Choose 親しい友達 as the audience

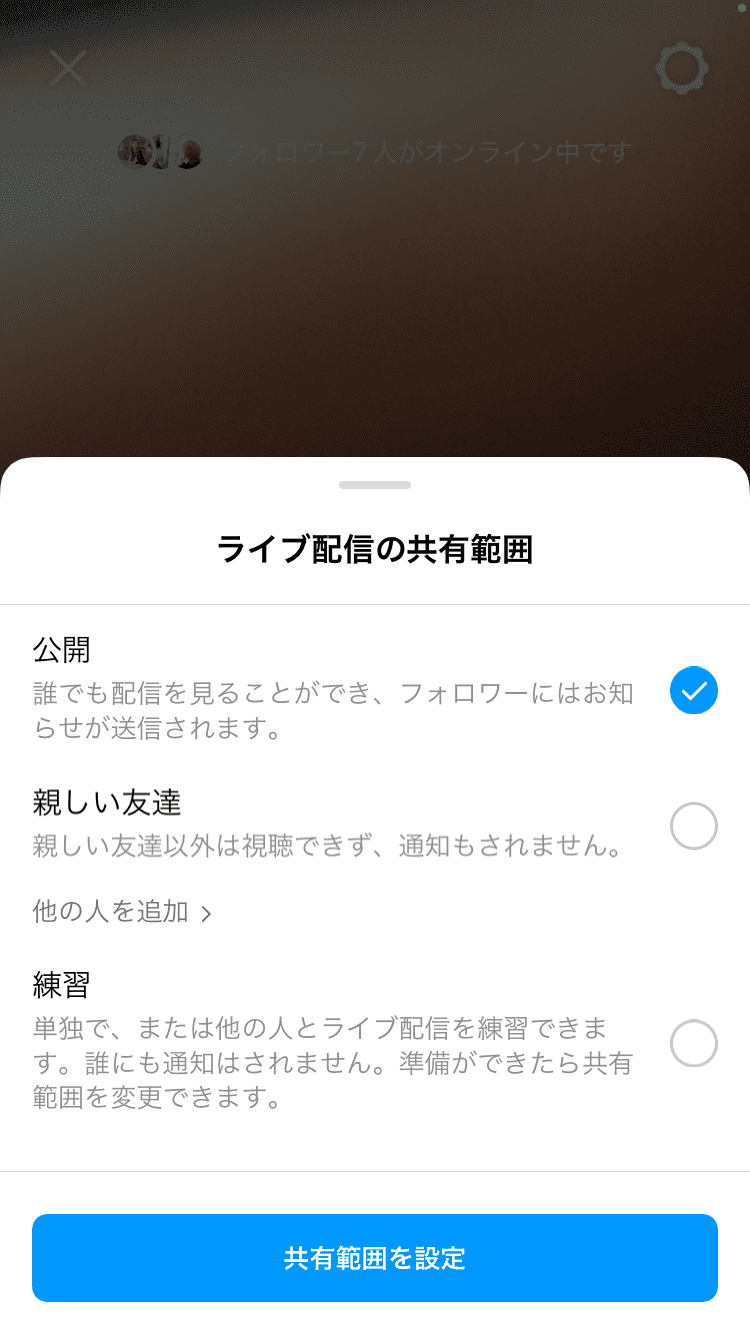click(x=693, y=826)
